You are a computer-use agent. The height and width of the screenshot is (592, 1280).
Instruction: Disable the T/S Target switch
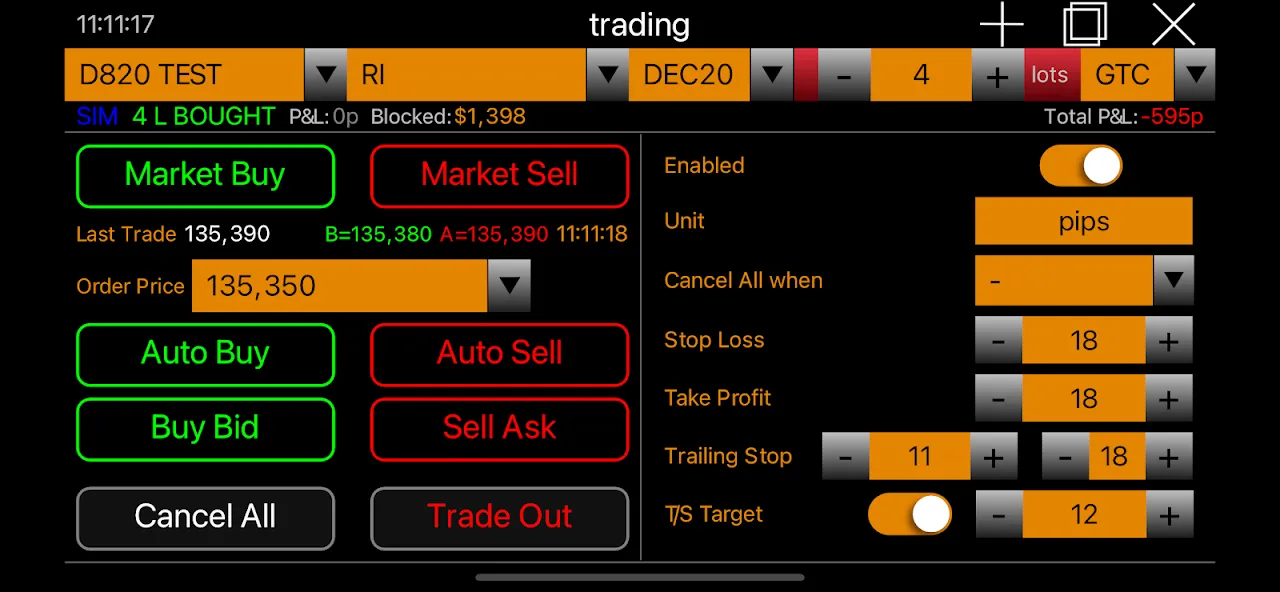[x=909, y=515]
